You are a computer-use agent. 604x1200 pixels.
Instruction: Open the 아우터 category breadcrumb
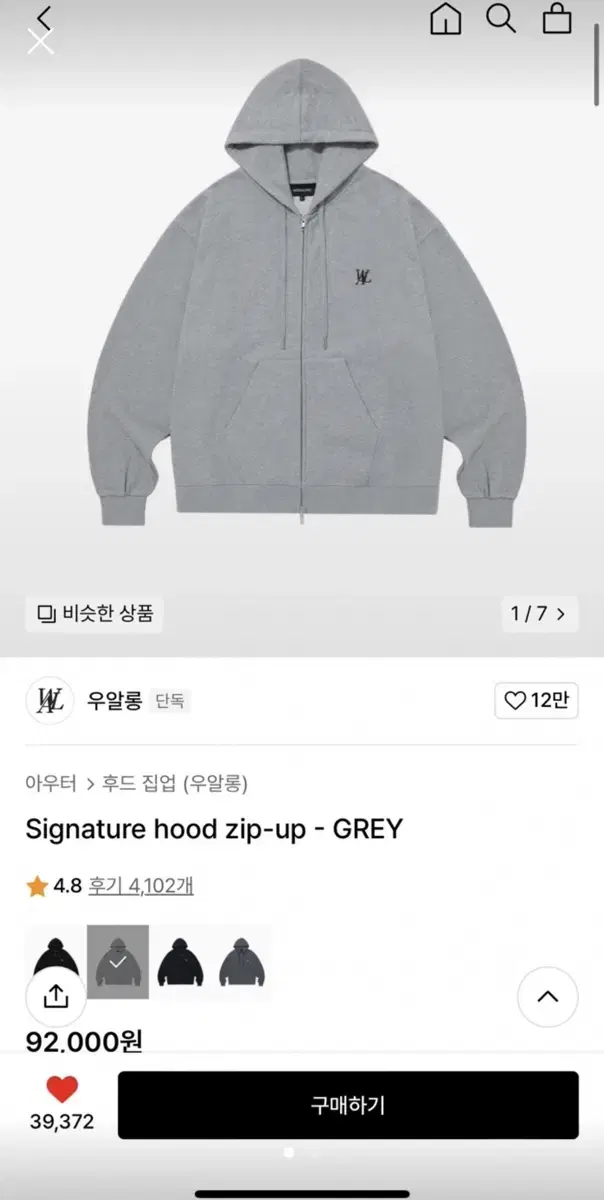(51, 783)
